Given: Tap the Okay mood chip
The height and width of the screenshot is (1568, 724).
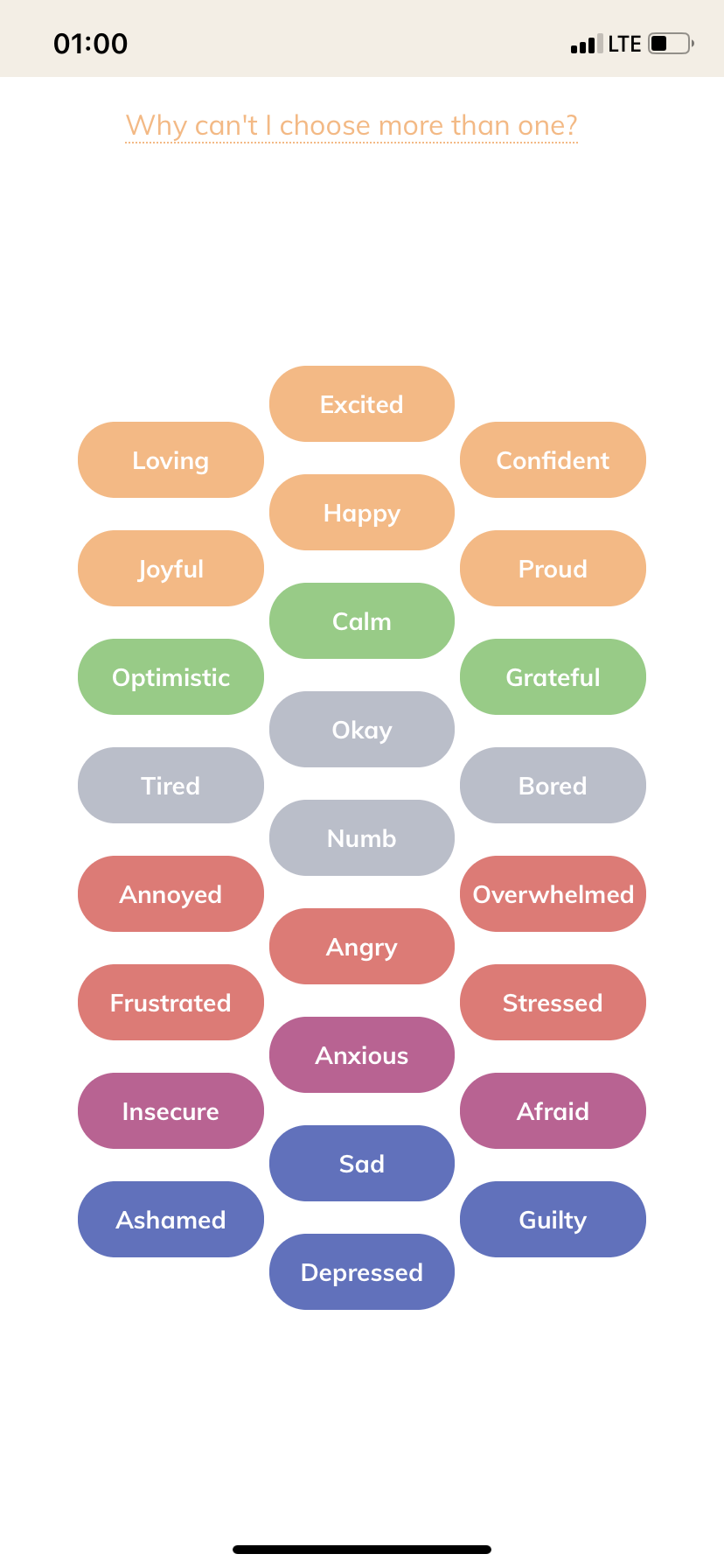Looking at the screenshot, I should pos(361,730).
